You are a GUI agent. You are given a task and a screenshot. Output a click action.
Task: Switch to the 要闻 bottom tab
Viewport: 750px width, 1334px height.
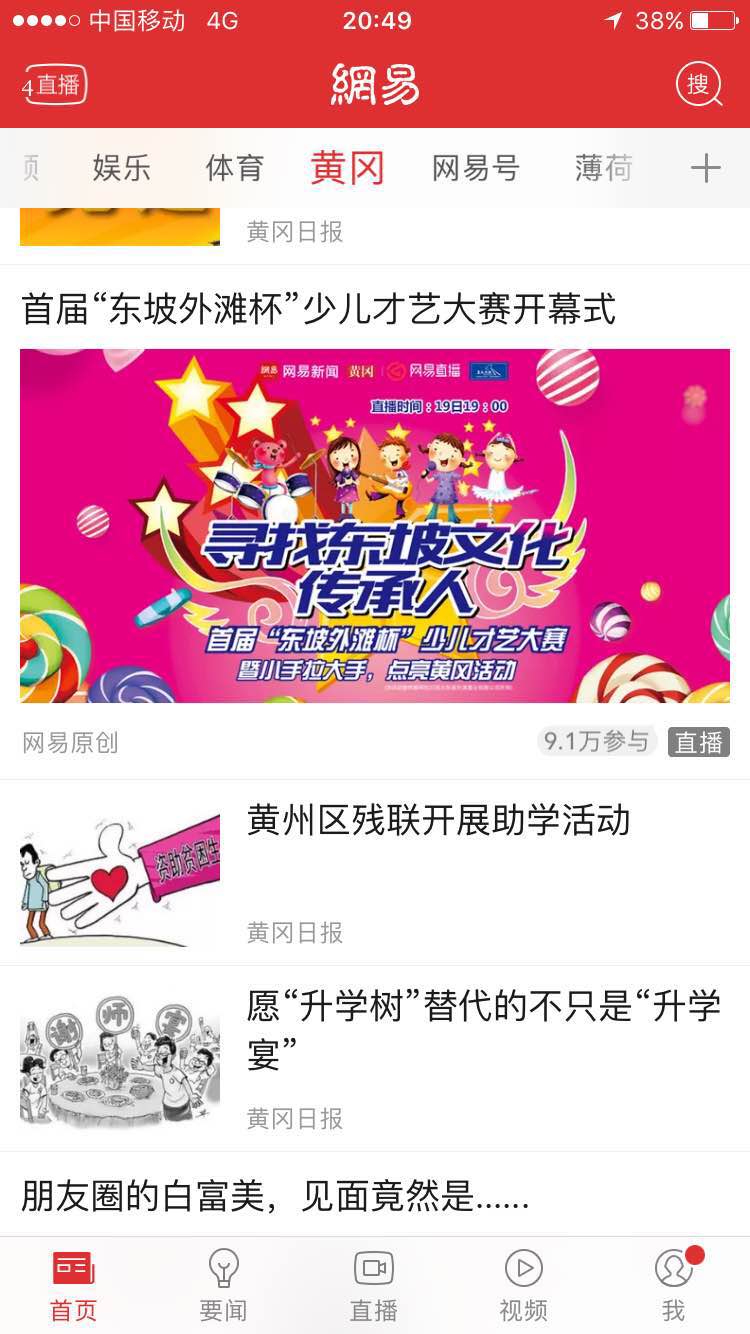(x=223, y=1286)
